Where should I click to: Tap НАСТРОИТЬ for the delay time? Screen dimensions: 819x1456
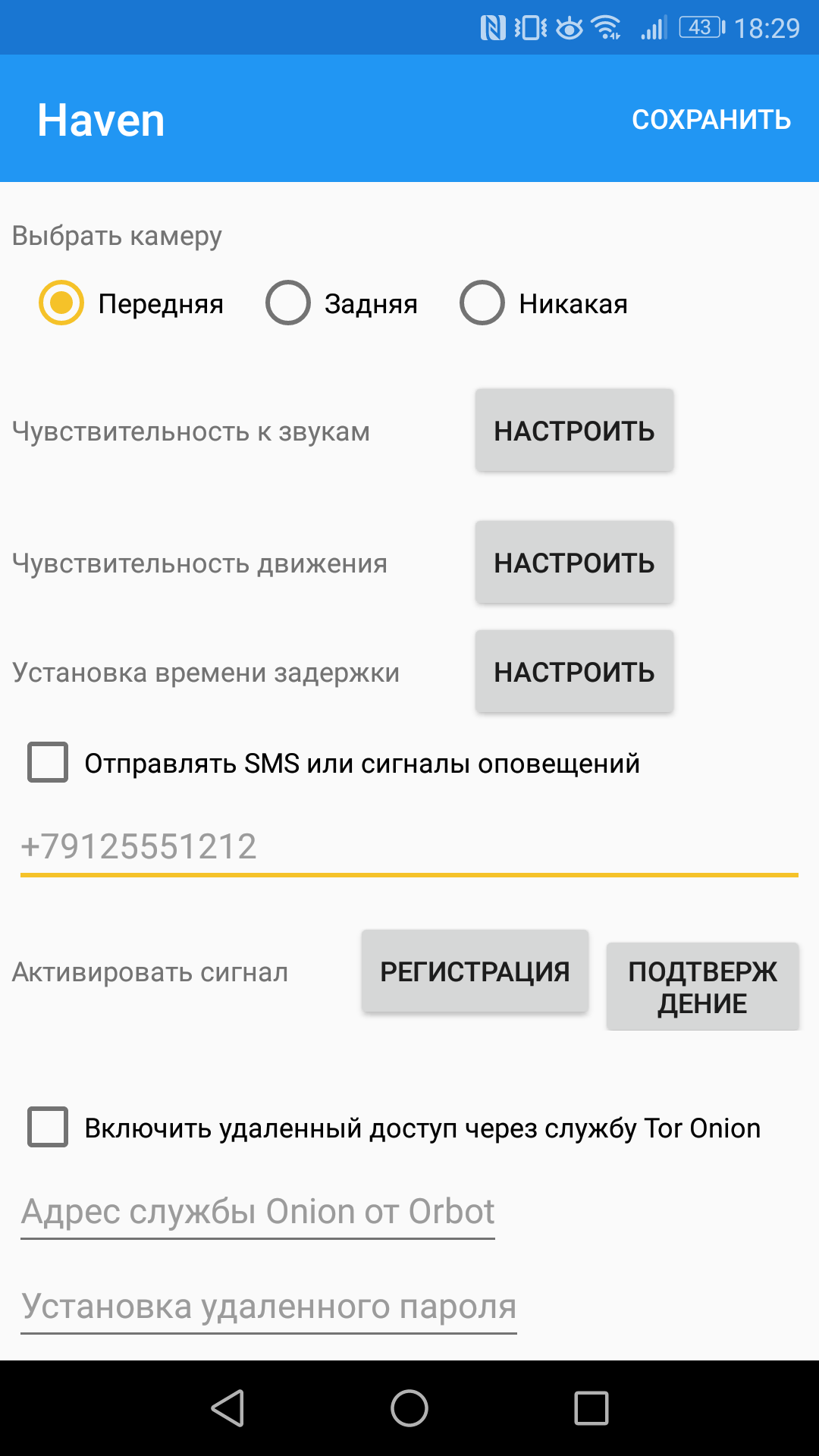[574, 672]
